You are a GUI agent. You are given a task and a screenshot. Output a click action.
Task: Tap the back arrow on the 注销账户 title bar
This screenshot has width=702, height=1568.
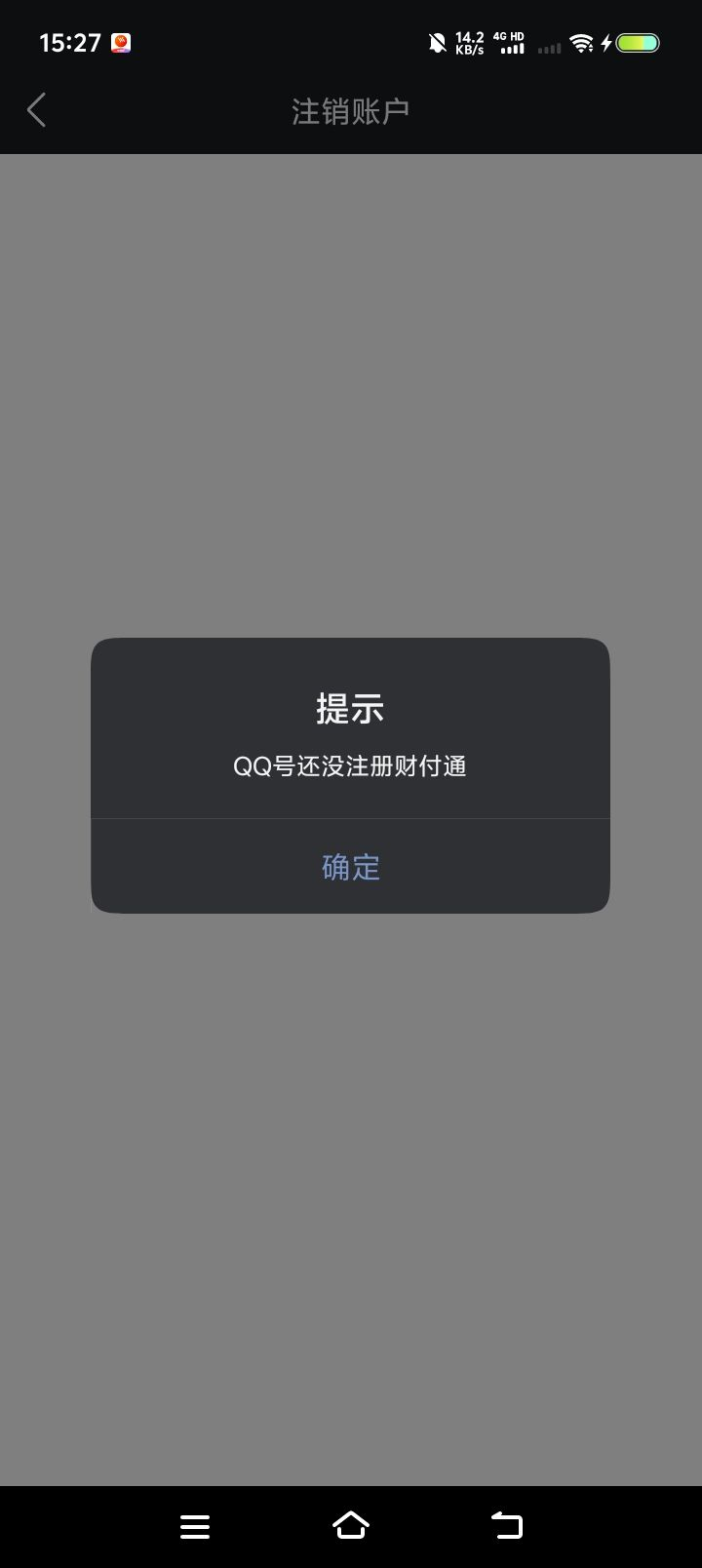point(36,110)
